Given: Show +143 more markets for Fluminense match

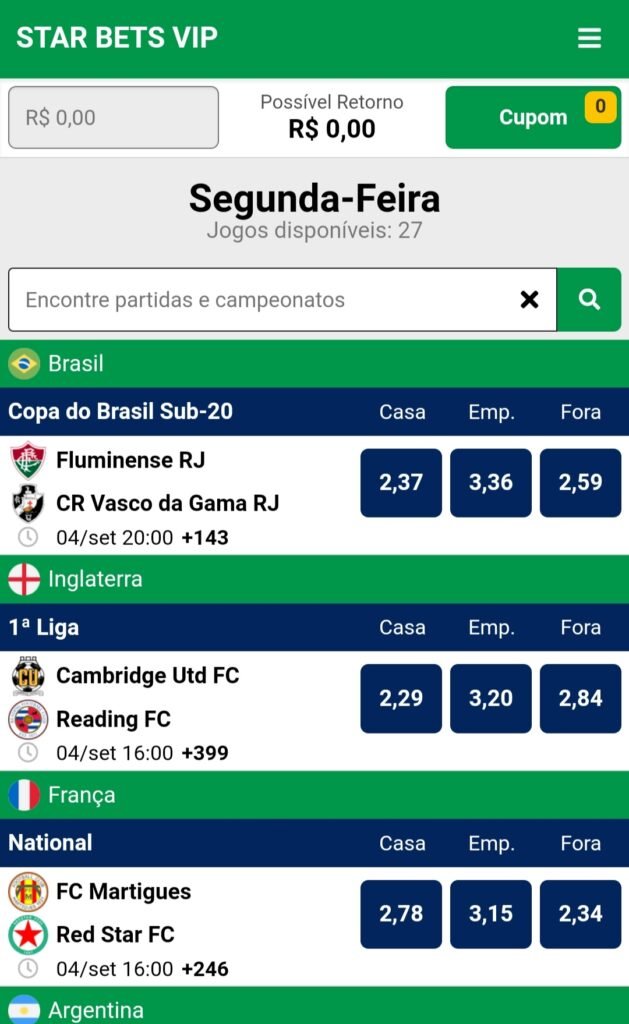Looking at the screenshot, I should (205, 538).
